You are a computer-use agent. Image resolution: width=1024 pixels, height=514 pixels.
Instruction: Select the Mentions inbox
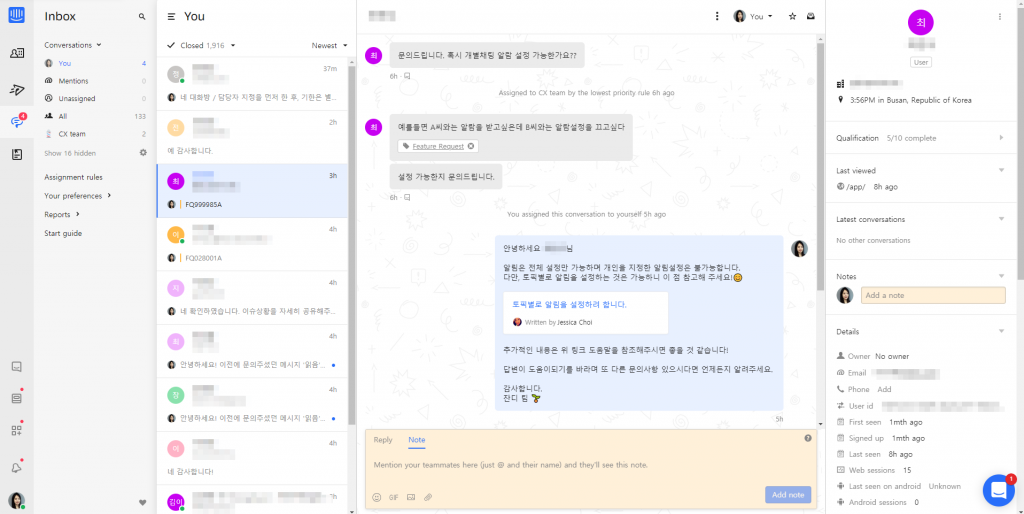click(x=73, y=80)
